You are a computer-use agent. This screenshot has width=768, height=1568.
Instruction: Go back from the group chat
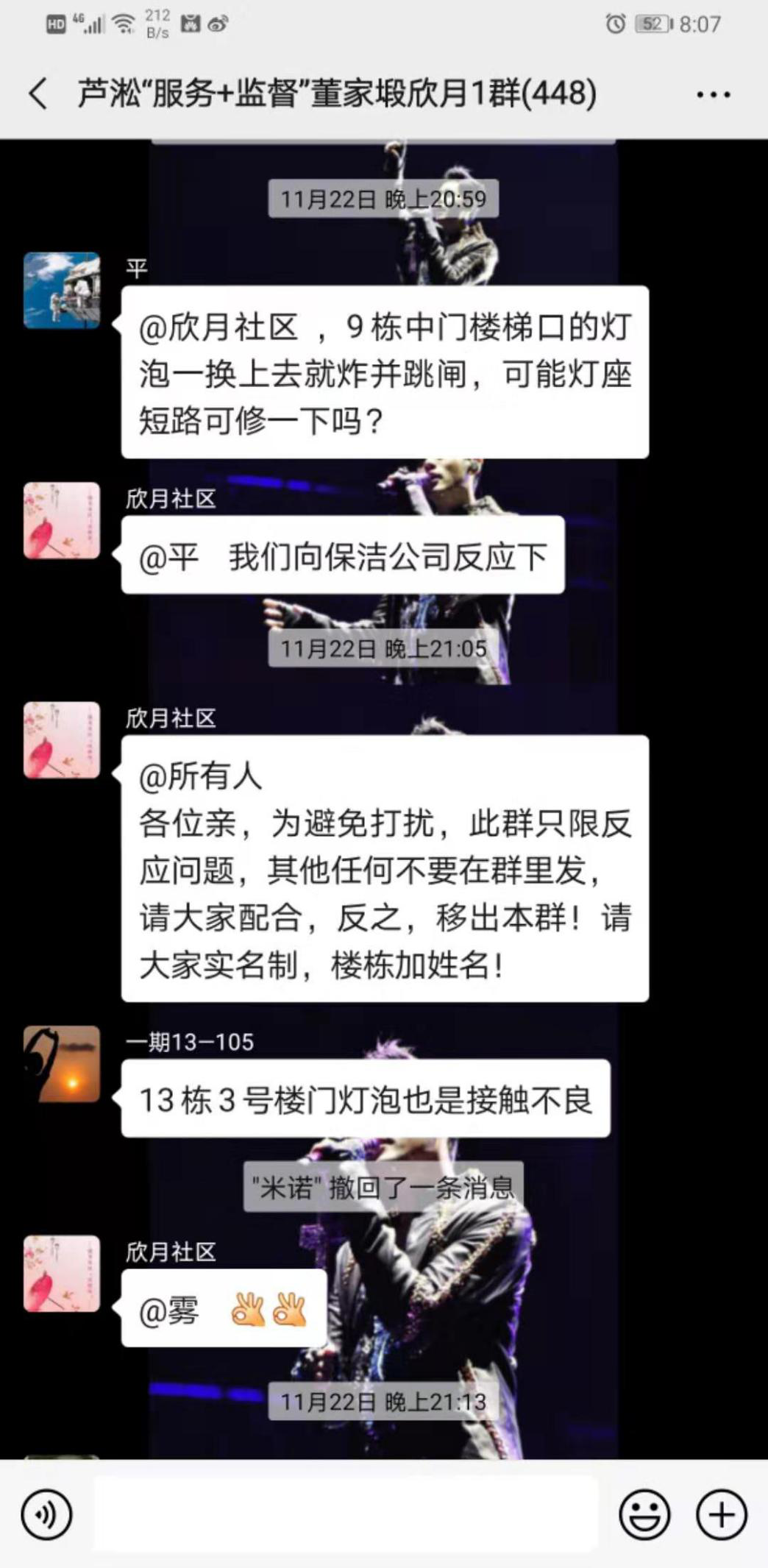(x=38, y=94)
